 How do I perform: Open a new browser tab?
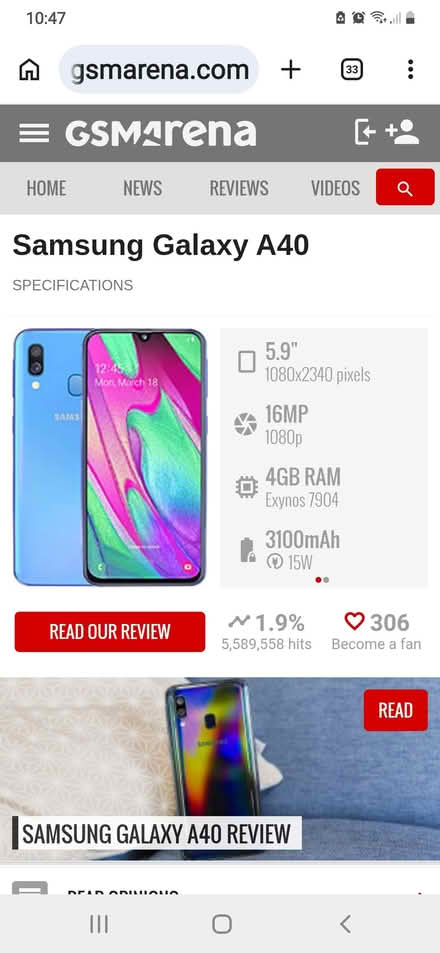click(x=290, y=70)
